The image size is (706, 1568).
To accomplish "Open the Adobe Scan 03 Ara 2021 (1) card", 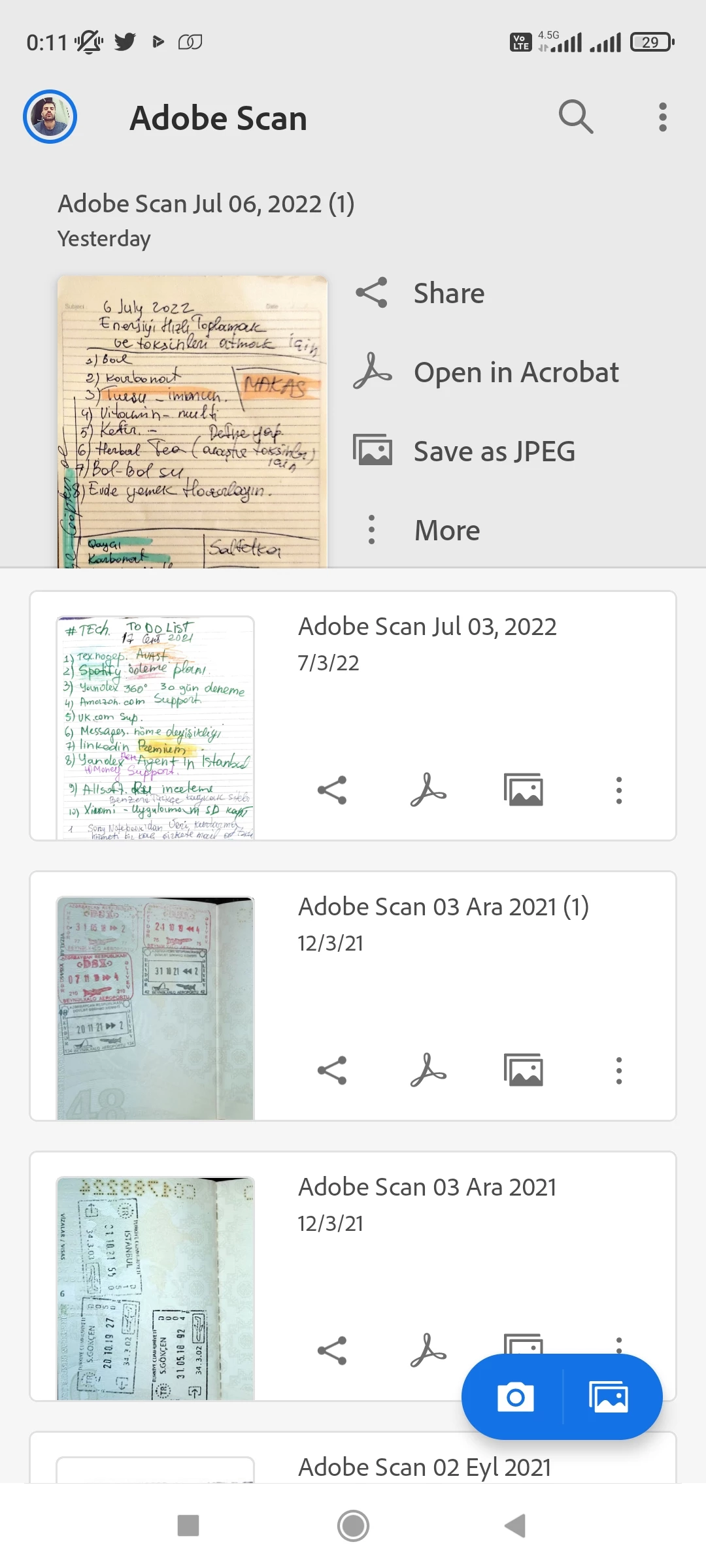I will [443, 907].
